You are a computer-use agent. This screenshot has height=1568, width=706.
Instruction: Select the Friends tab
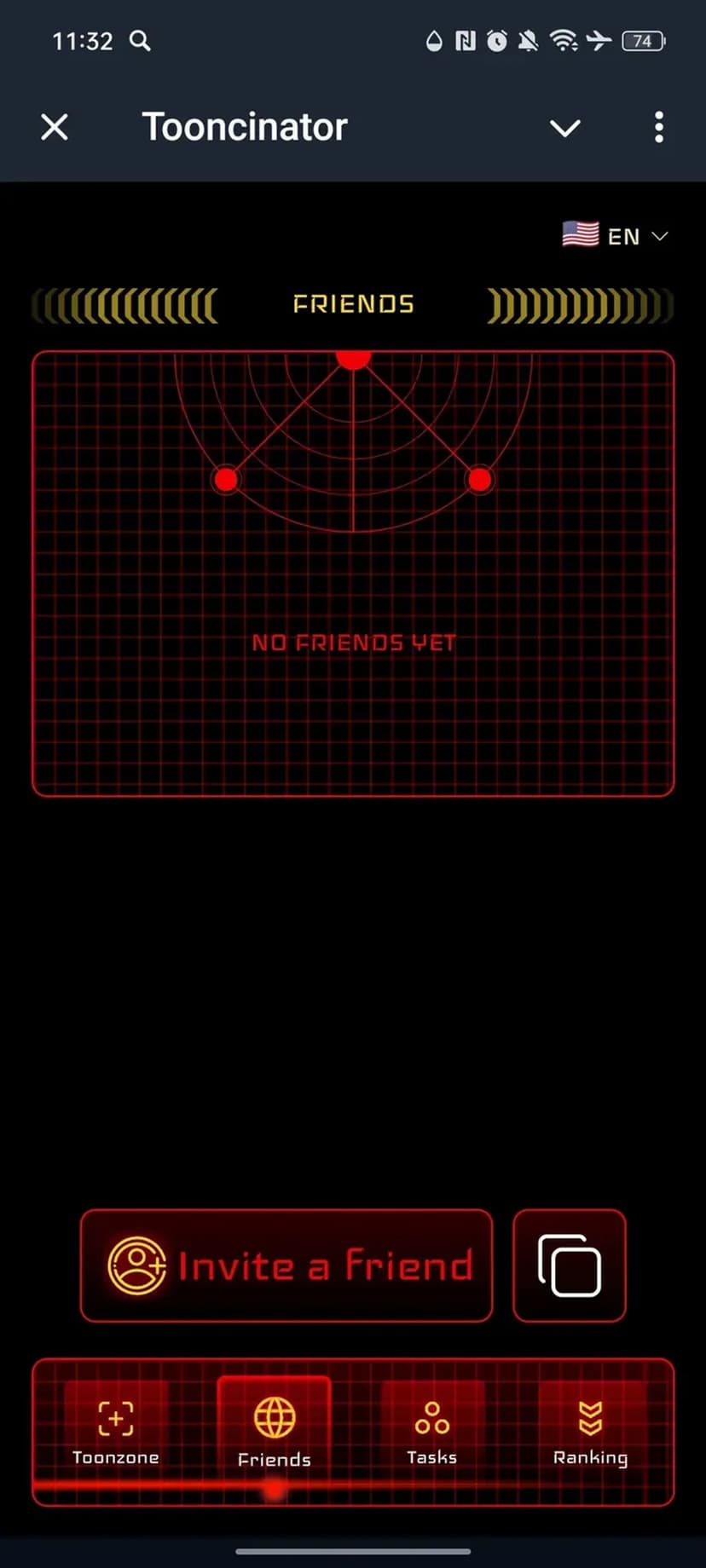pos(274,1432)
